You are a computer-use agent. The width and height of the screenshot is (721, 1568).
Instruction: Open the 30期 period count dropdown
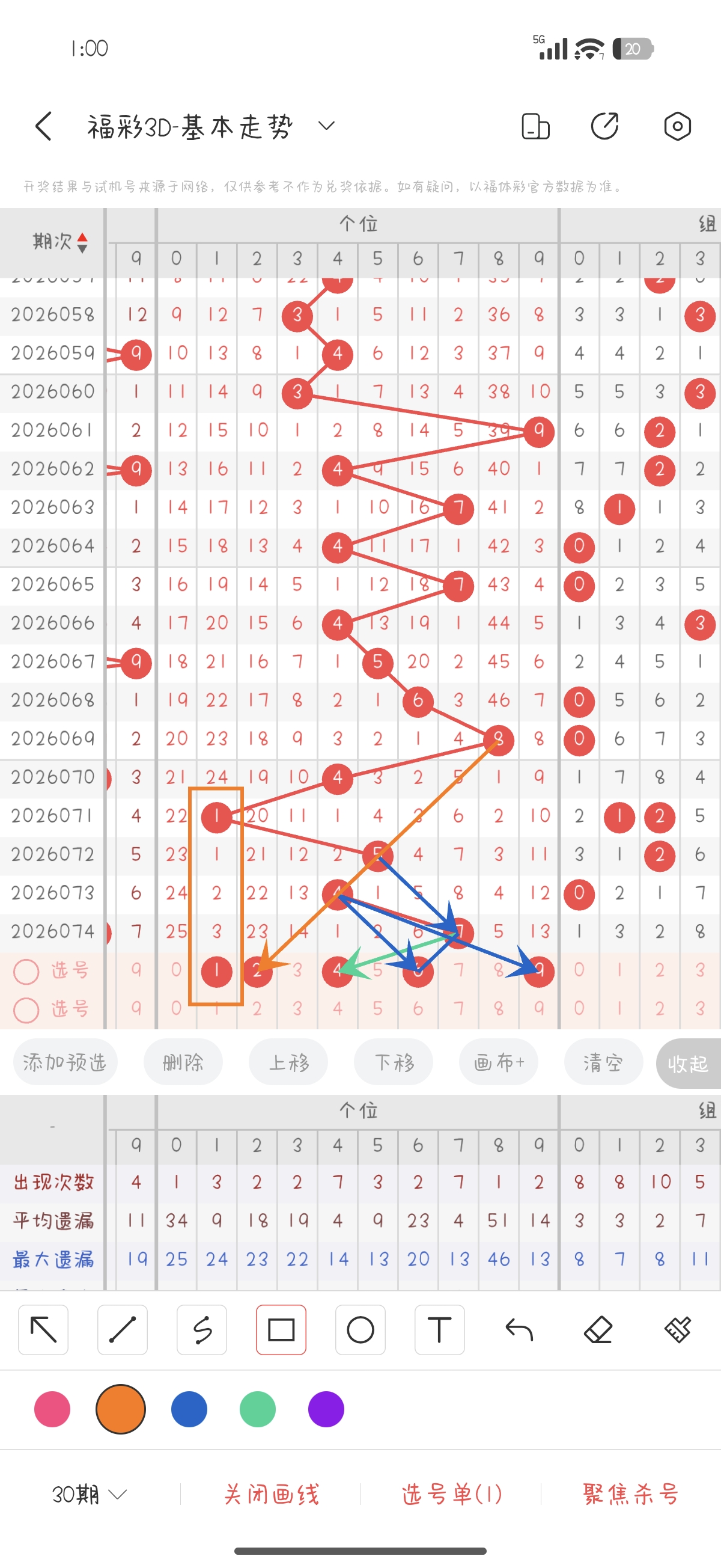click(x=90, y=1494)
